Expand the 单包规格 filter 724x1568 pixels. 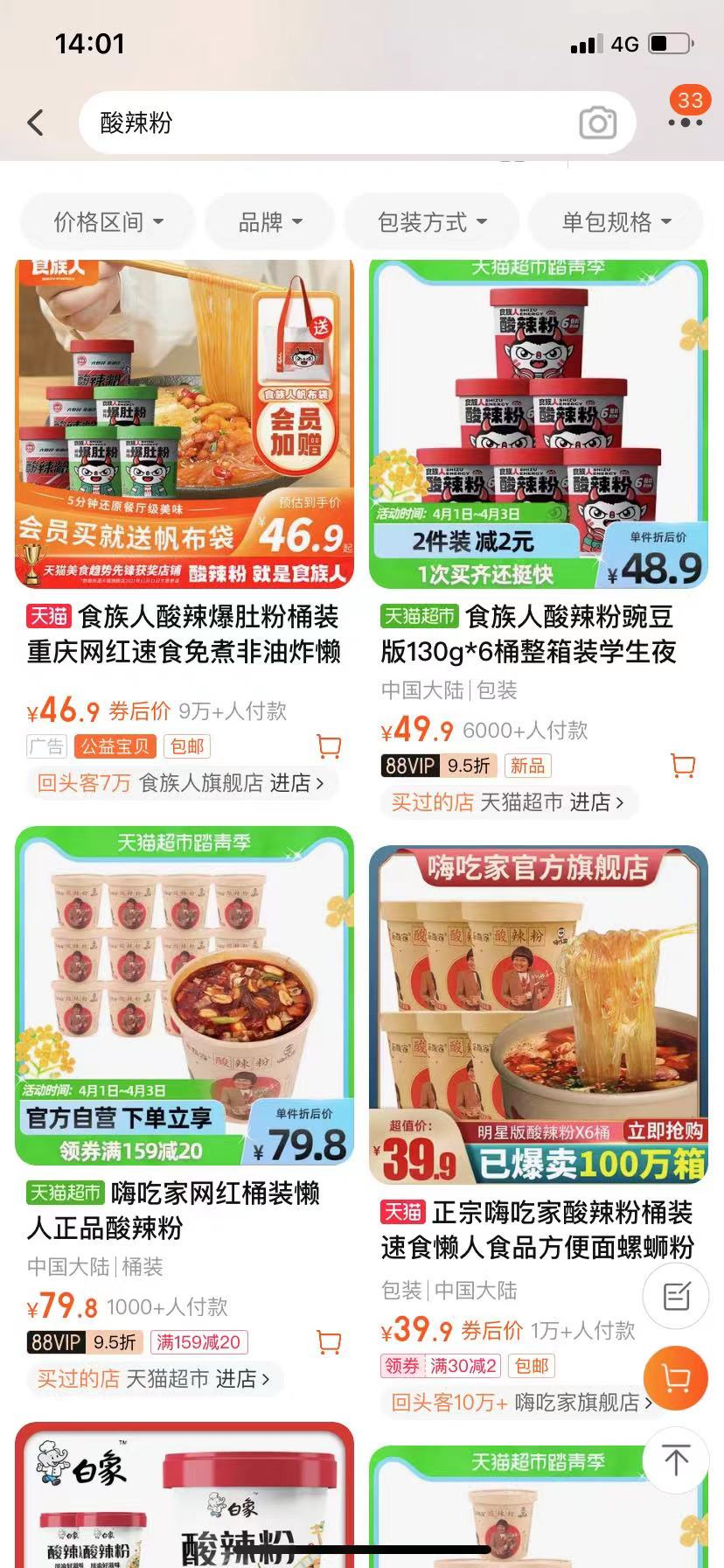pos(616,222)
